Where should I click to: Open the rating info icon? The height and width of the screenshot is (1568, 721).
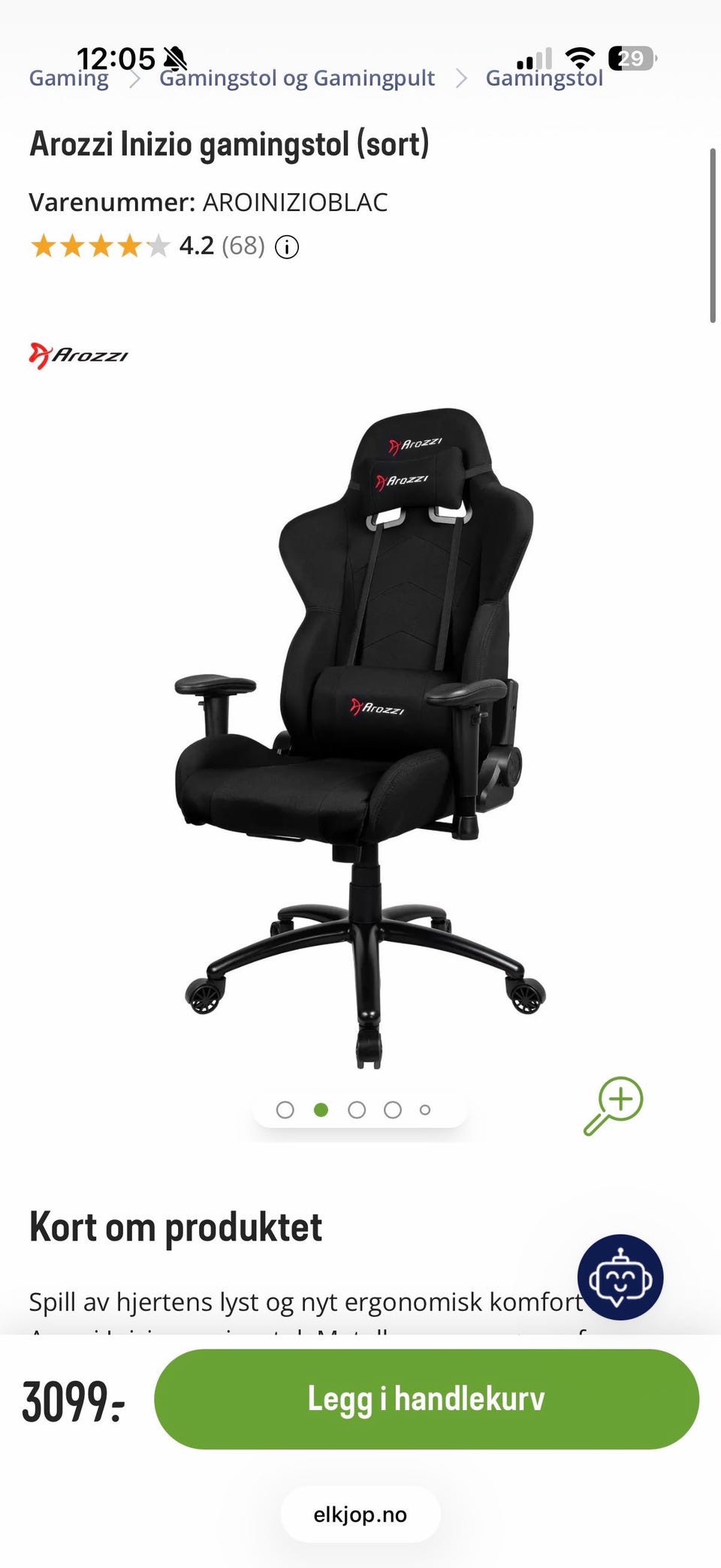(287, 246)
